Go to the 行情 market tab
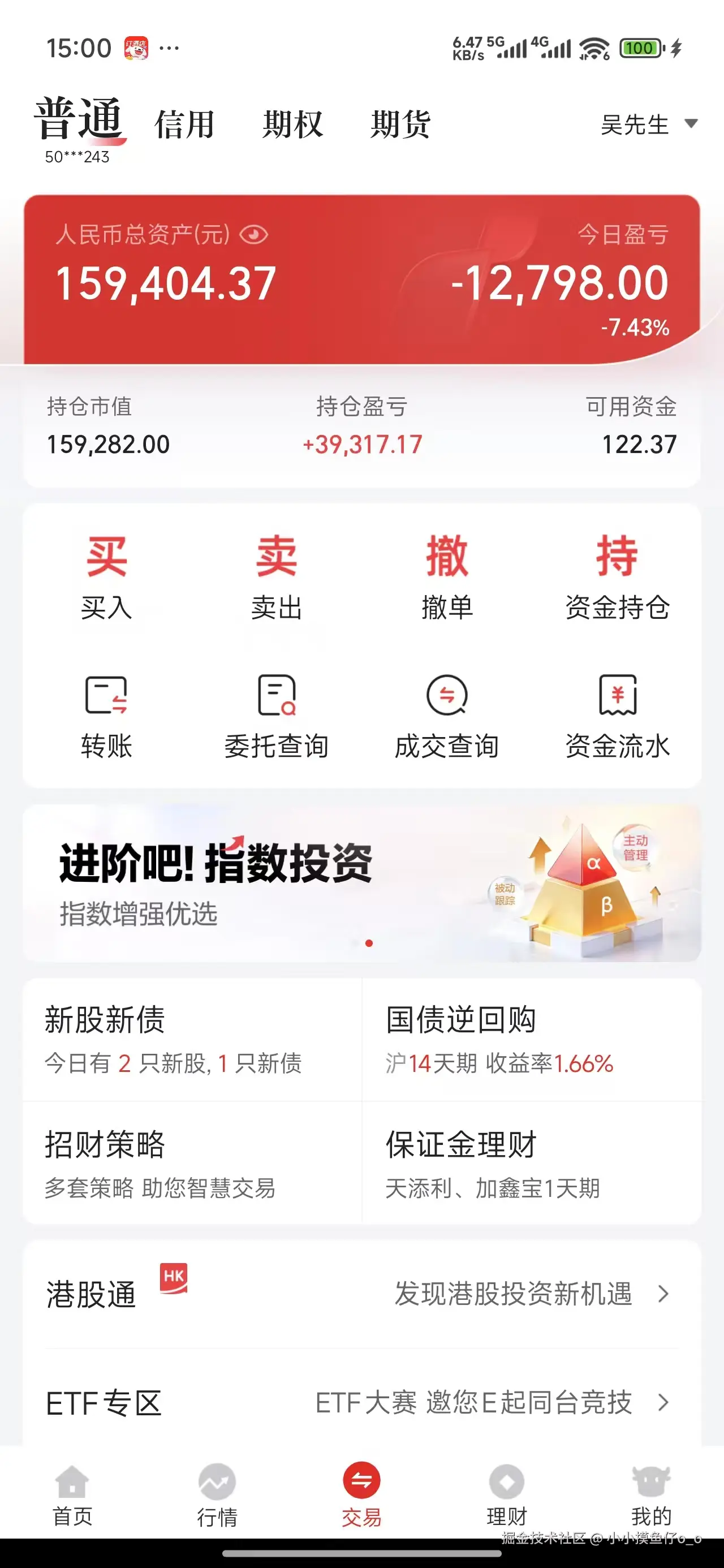 (x=217, y=1495)
